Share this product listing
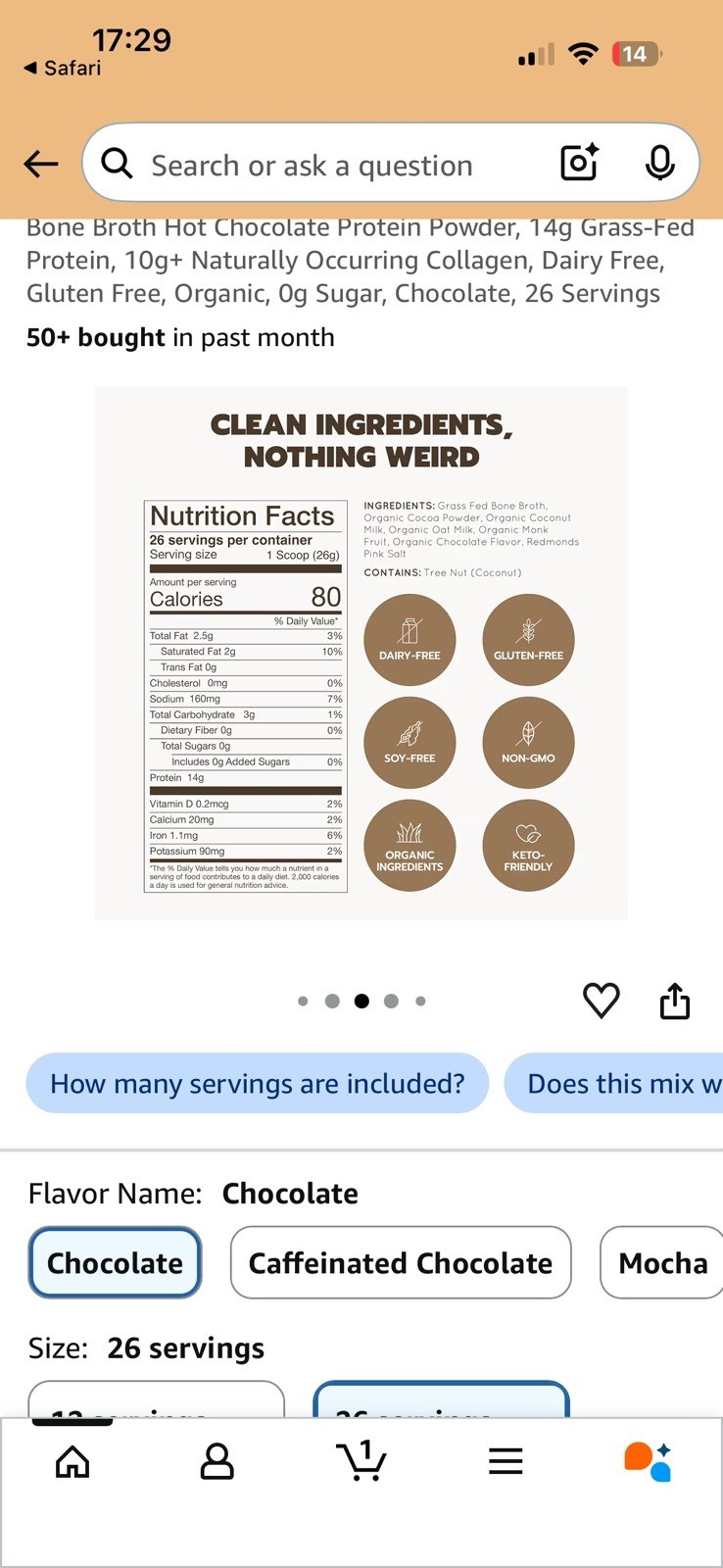This screenshot has height=1568, width=723. 675,1001
